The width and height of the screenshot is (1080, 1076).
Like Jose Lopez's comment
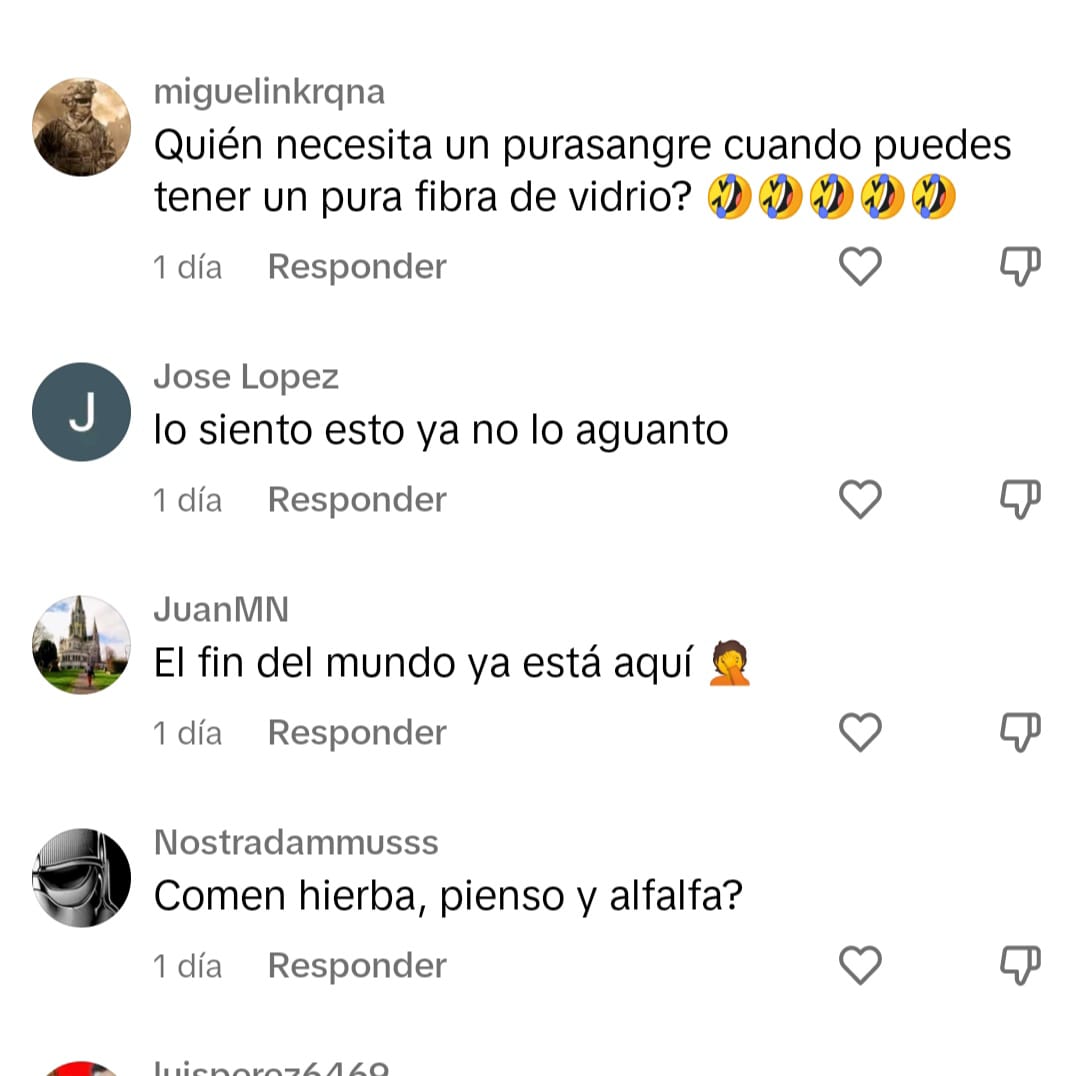coord(859,500)
